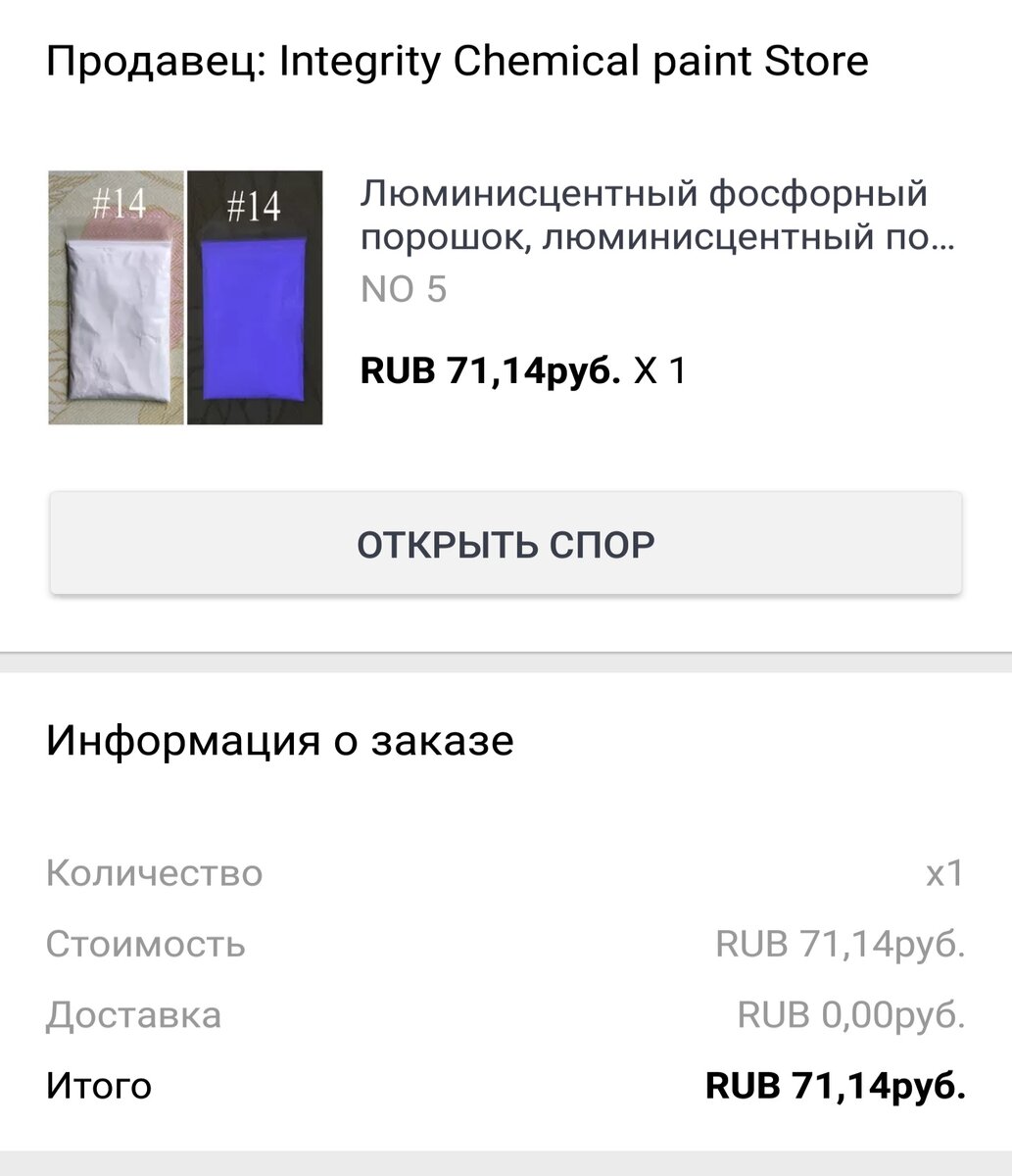Click the NO 5 variant label
Screen dimensions: 1012x1176
pyautogui.click(x=405, y=288)
